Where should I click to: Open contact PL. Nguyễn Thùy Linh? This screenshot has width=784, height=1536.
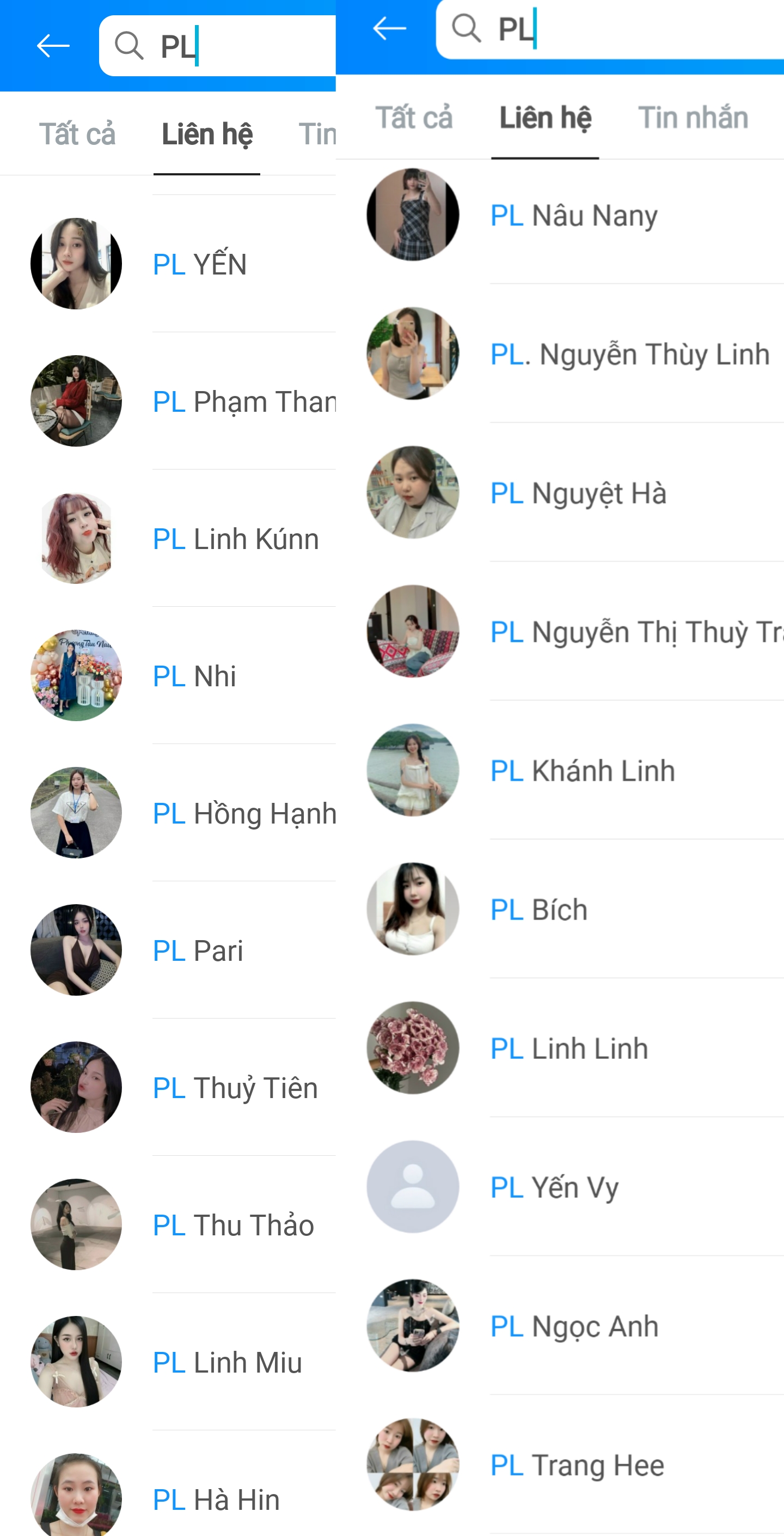click(x=629, y=354)
